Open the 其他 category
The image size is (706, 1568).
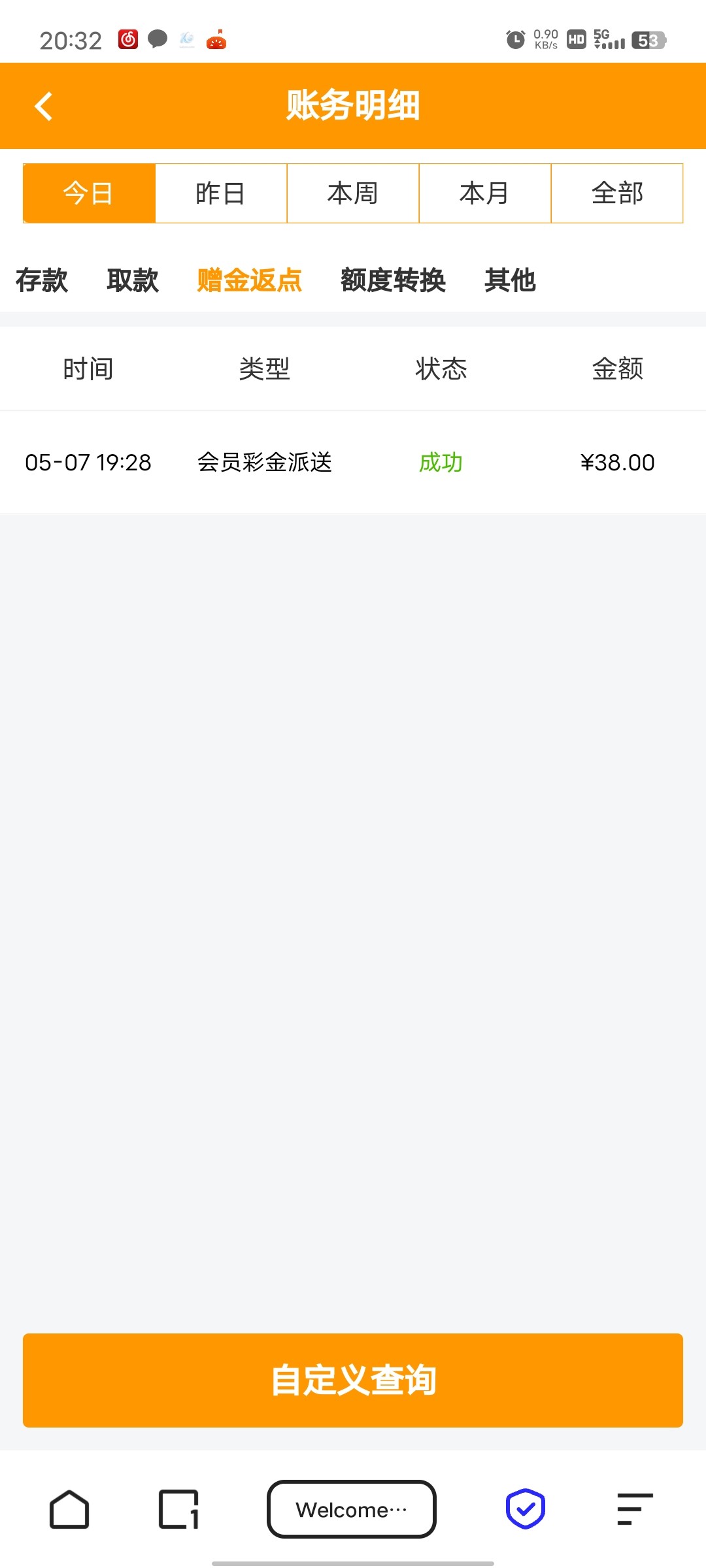tap(510, 280)
